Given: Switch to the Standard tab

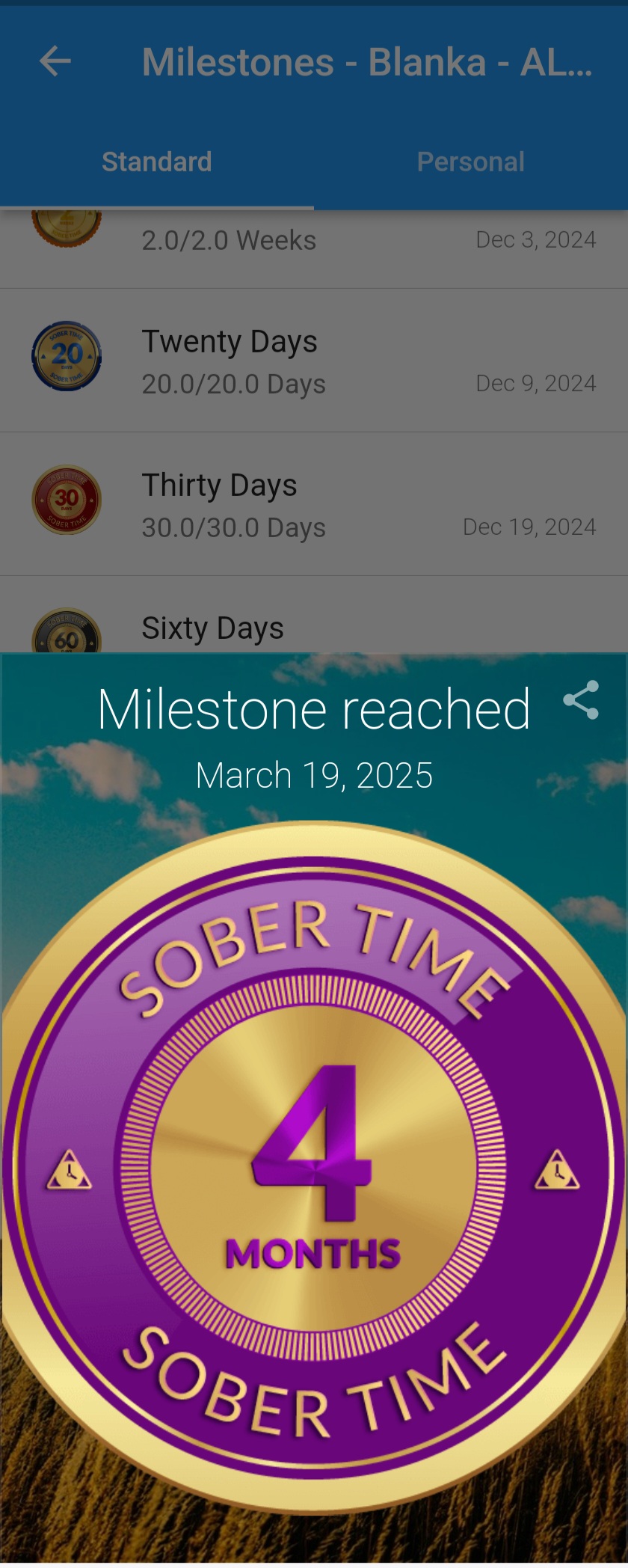Looking at the screenshot, I should click(x=157, y=162).
